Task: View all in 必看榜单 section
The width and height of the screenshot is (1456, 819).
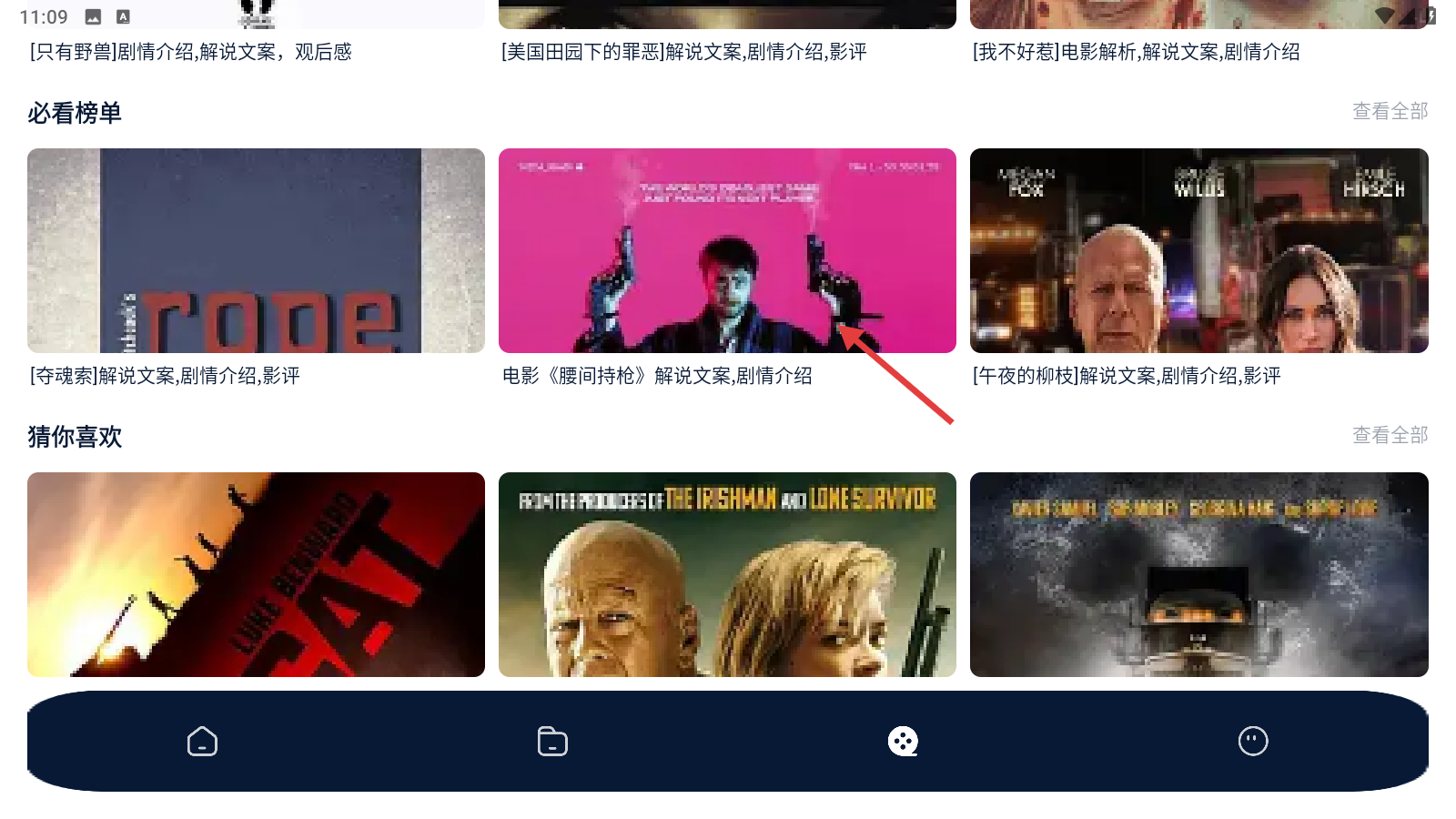Action: click(1390, 111)
